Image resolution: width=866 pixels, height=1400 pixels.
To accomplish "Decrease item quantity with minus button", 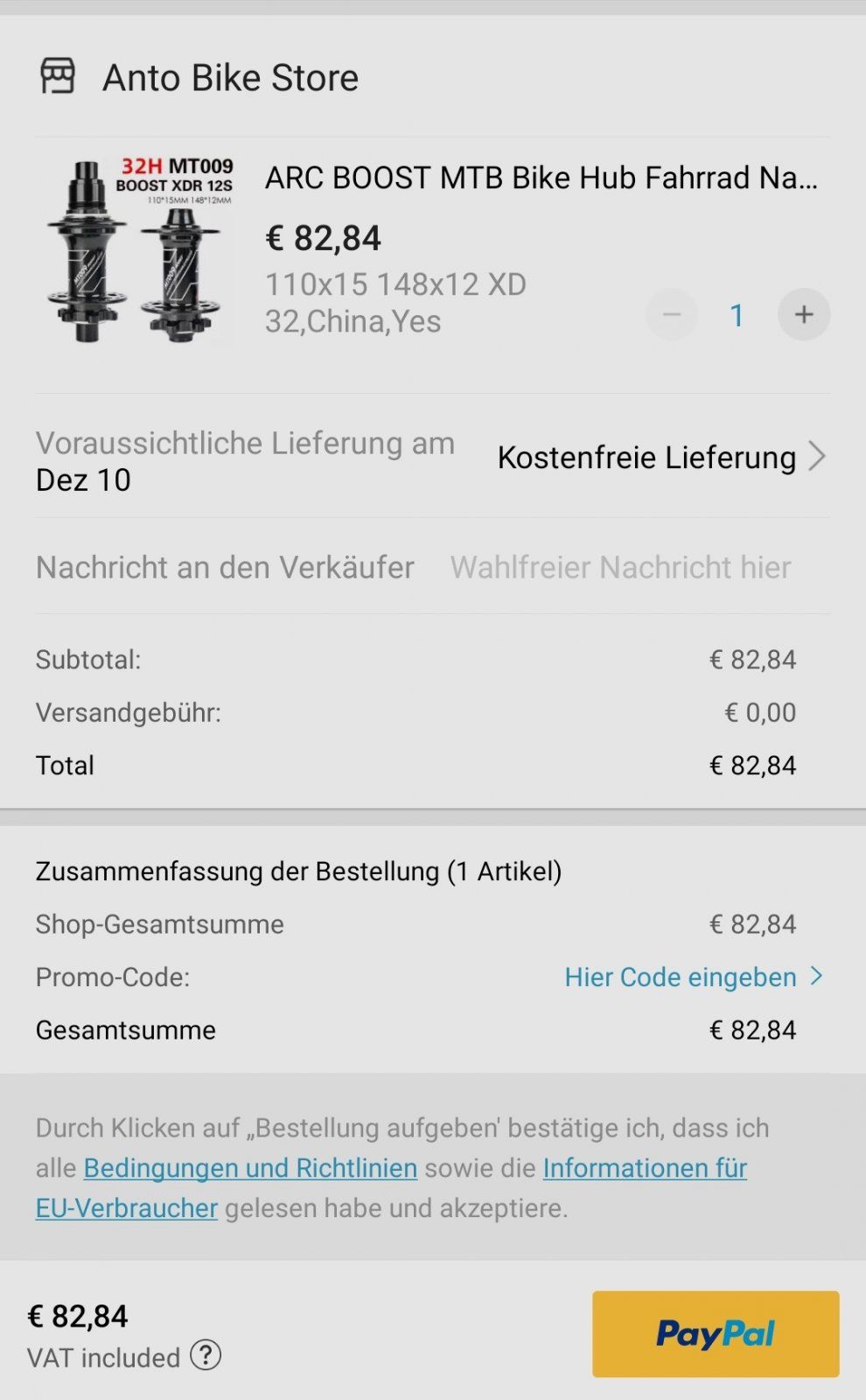I will [671, 315].
